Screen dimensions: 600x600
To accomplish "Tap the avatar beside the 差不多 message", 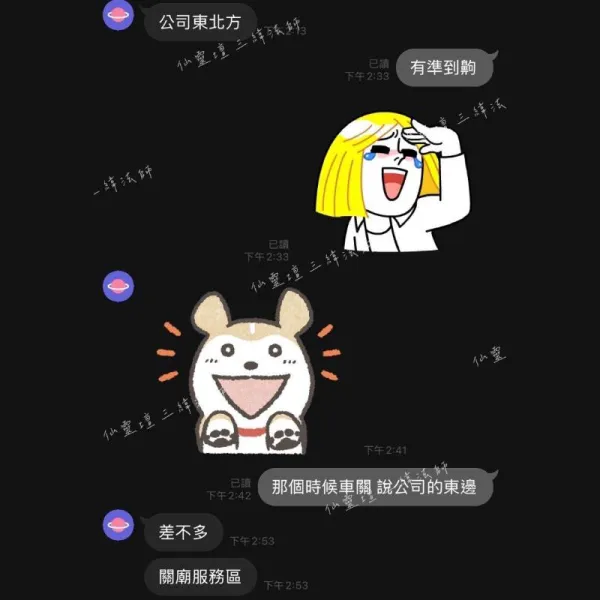I will [x=119, y=524].
